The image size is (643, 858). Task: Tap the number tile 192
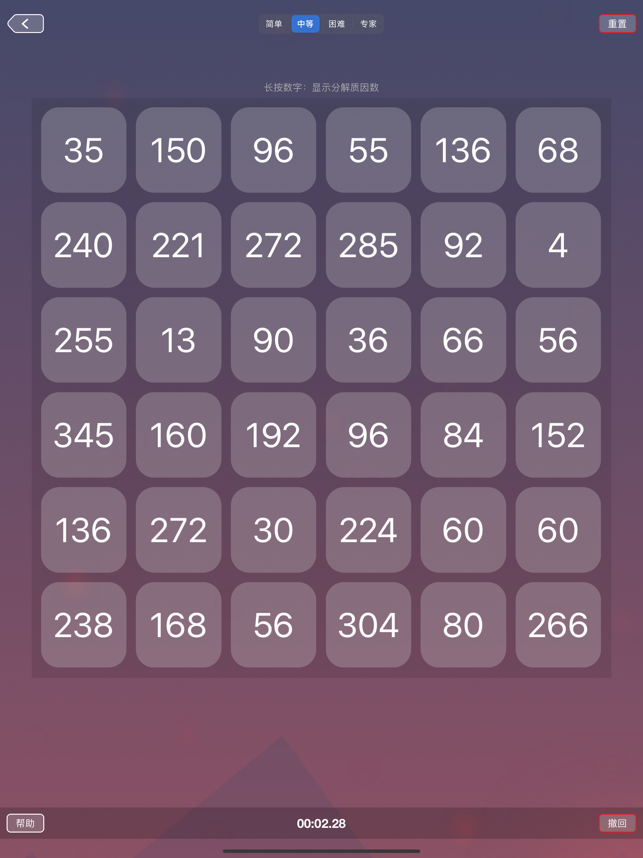[273, 435]
